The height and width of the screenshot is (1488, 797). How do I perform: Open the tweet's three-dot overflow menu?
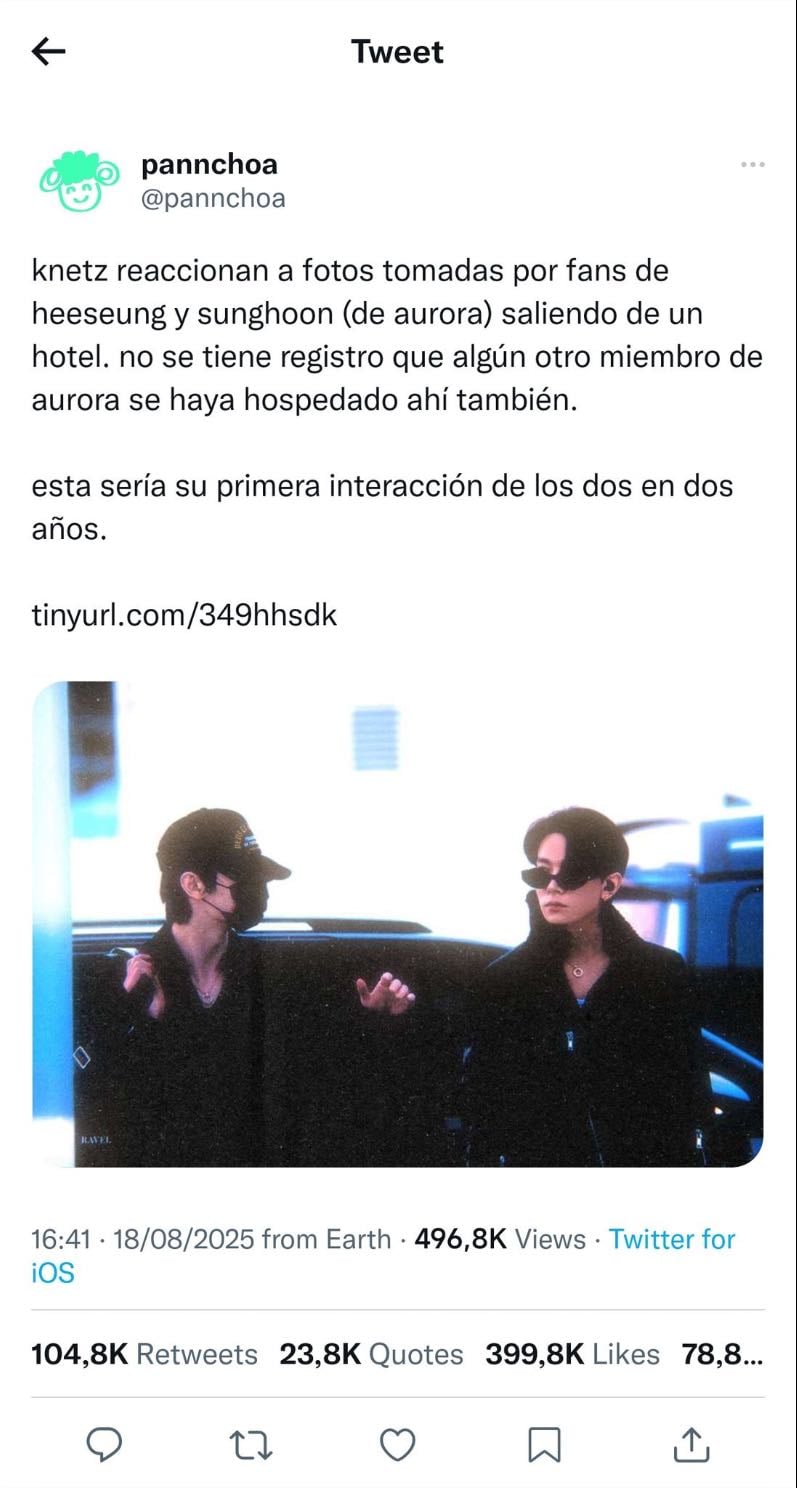[x=753, y=164]
